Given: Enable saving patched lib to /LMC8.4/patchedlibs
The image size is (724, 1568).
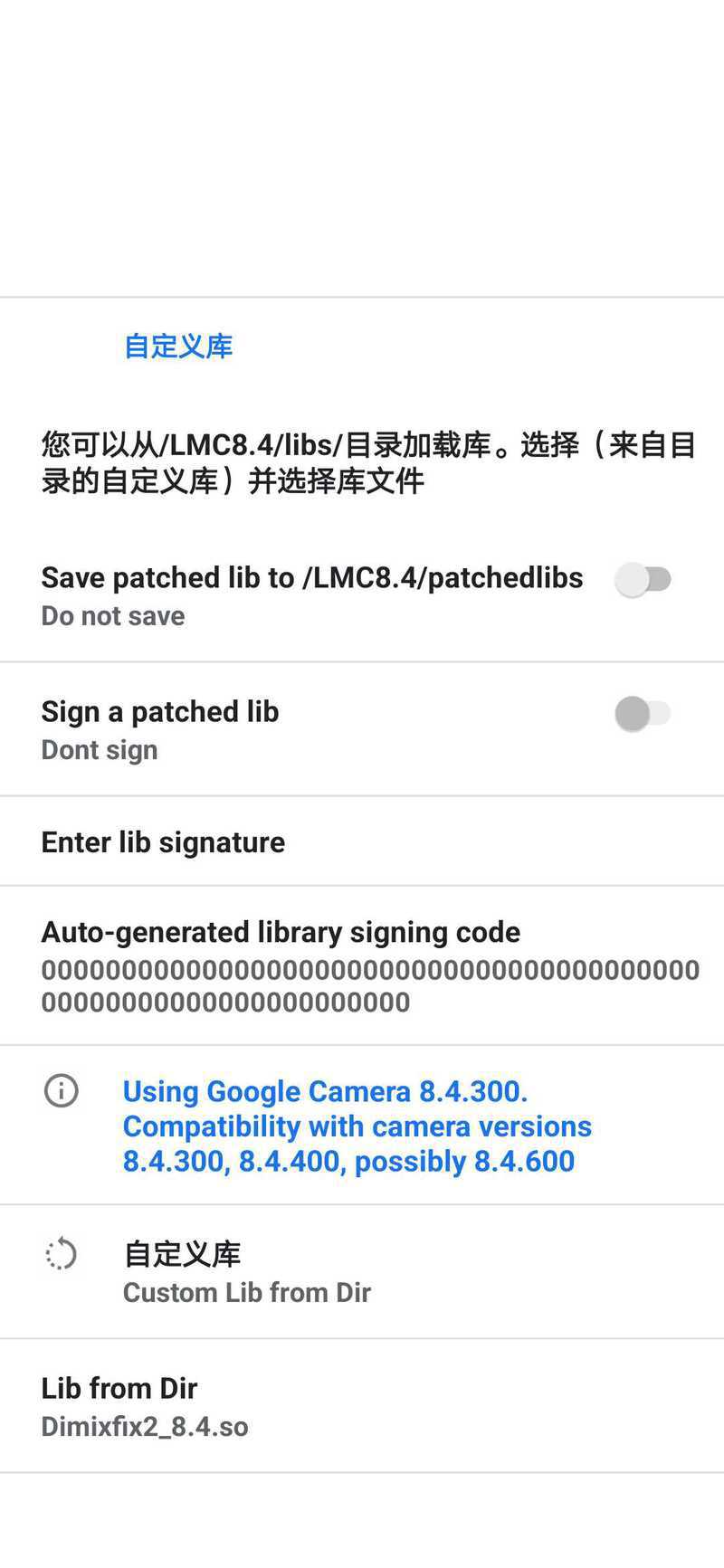Looking at the screenshot, I should point(643,580).
